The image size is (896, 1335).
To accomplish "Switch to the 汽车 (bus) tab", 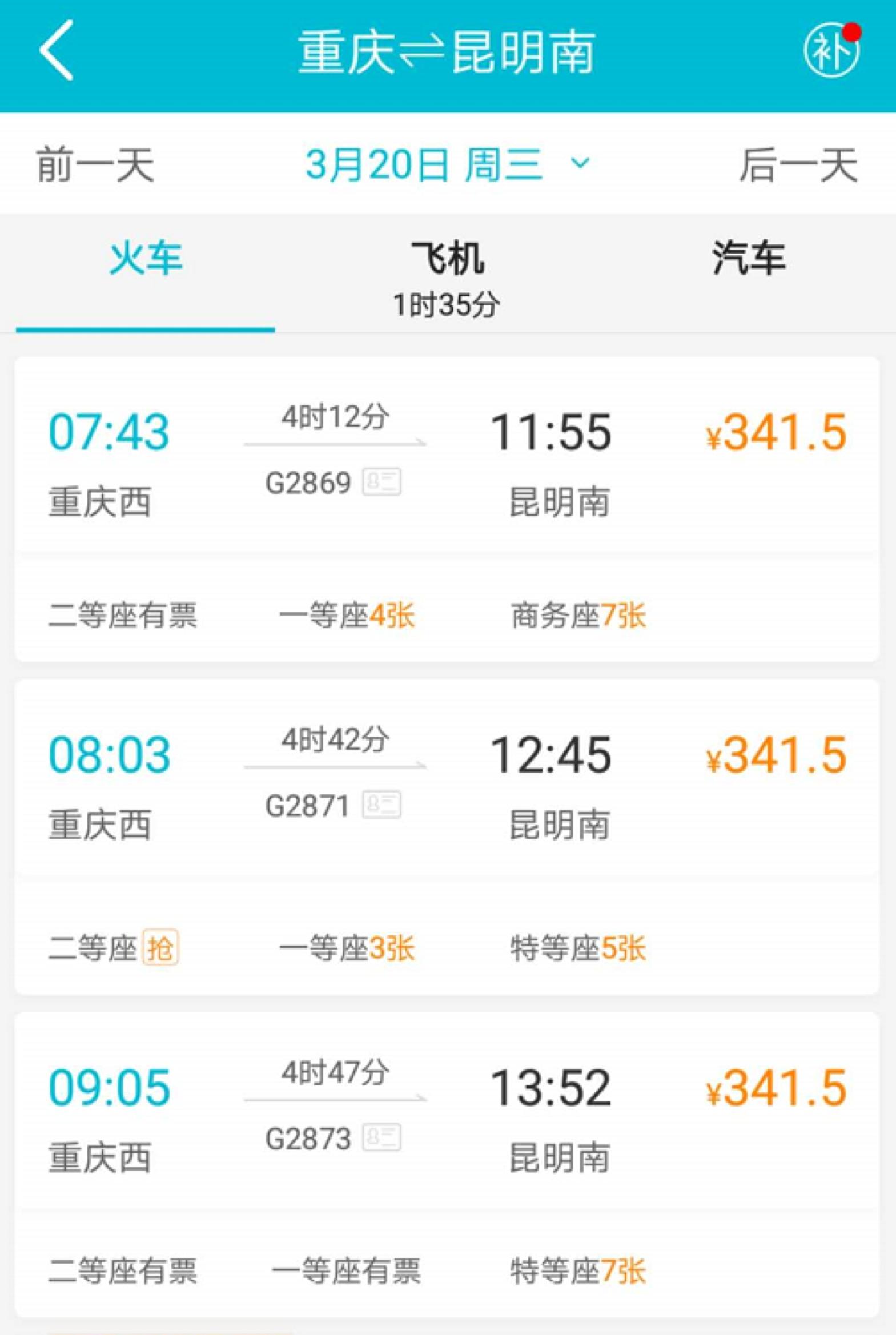I will pos(750,257).
